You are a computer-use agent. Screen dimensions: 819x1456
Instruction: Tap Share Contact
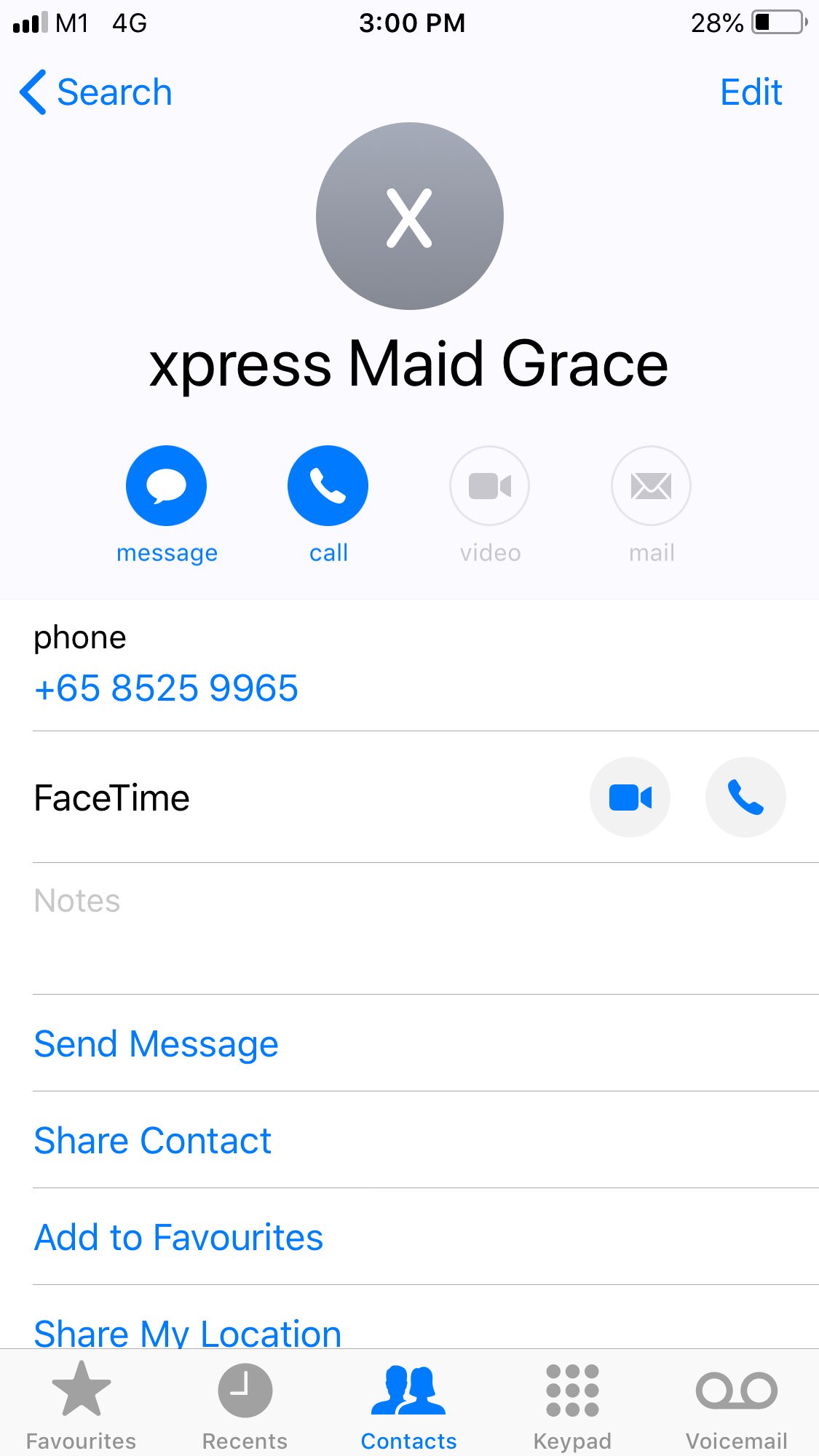[x=152, y=1140]
